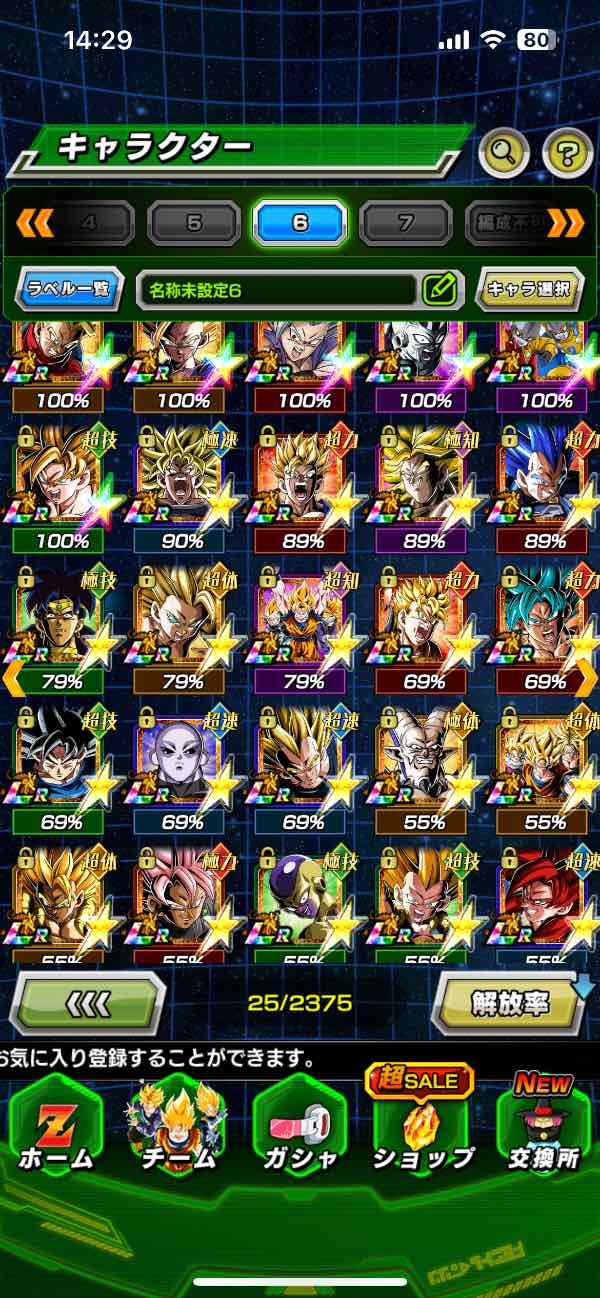Open the 交換所 exchange tab
The image size is (600, 1298).
pyautogui.click(x=542, y=1125)
